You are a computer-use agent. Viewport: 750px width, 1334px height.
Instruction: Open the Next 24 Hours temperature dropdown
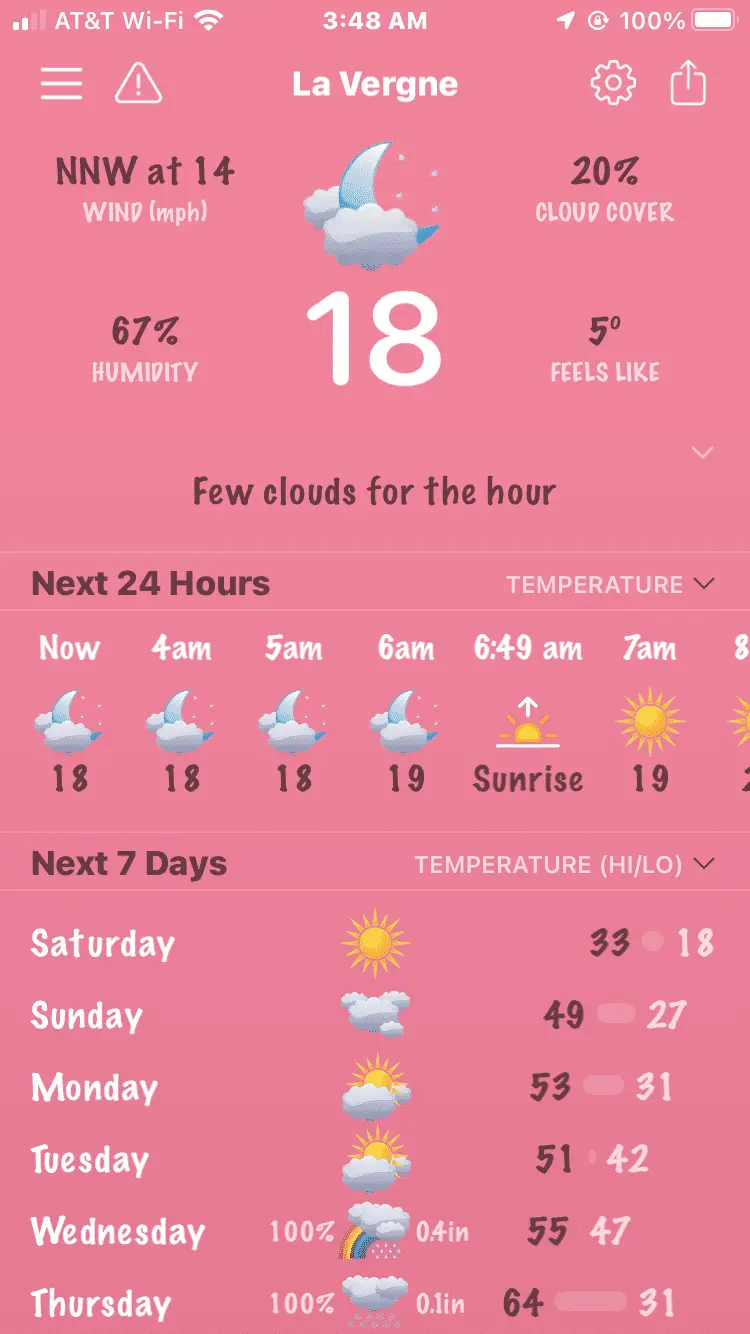[x=610, y=584]
